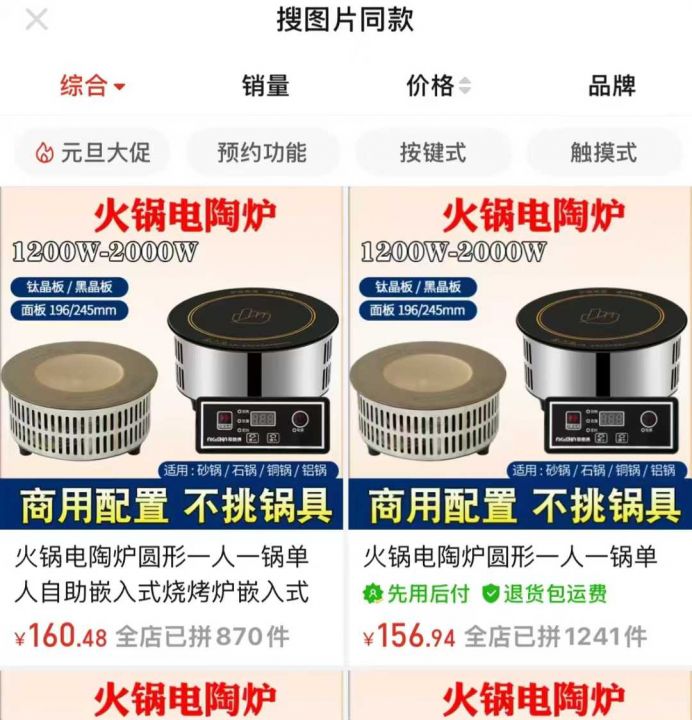
Task: Open the 综合 sort dropdown
Action: click(x=92, y=86)
